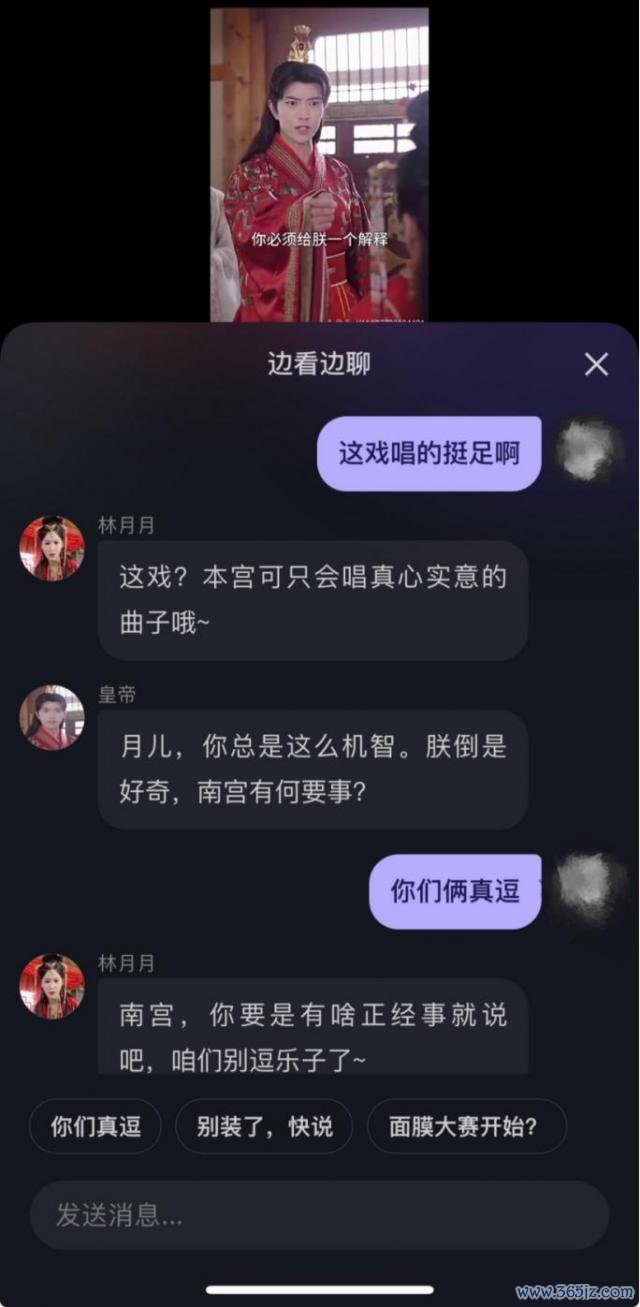The image size is (640, 1307).
Task: Tap the 你们真逗 quick reply chip
Action: 96,1127
